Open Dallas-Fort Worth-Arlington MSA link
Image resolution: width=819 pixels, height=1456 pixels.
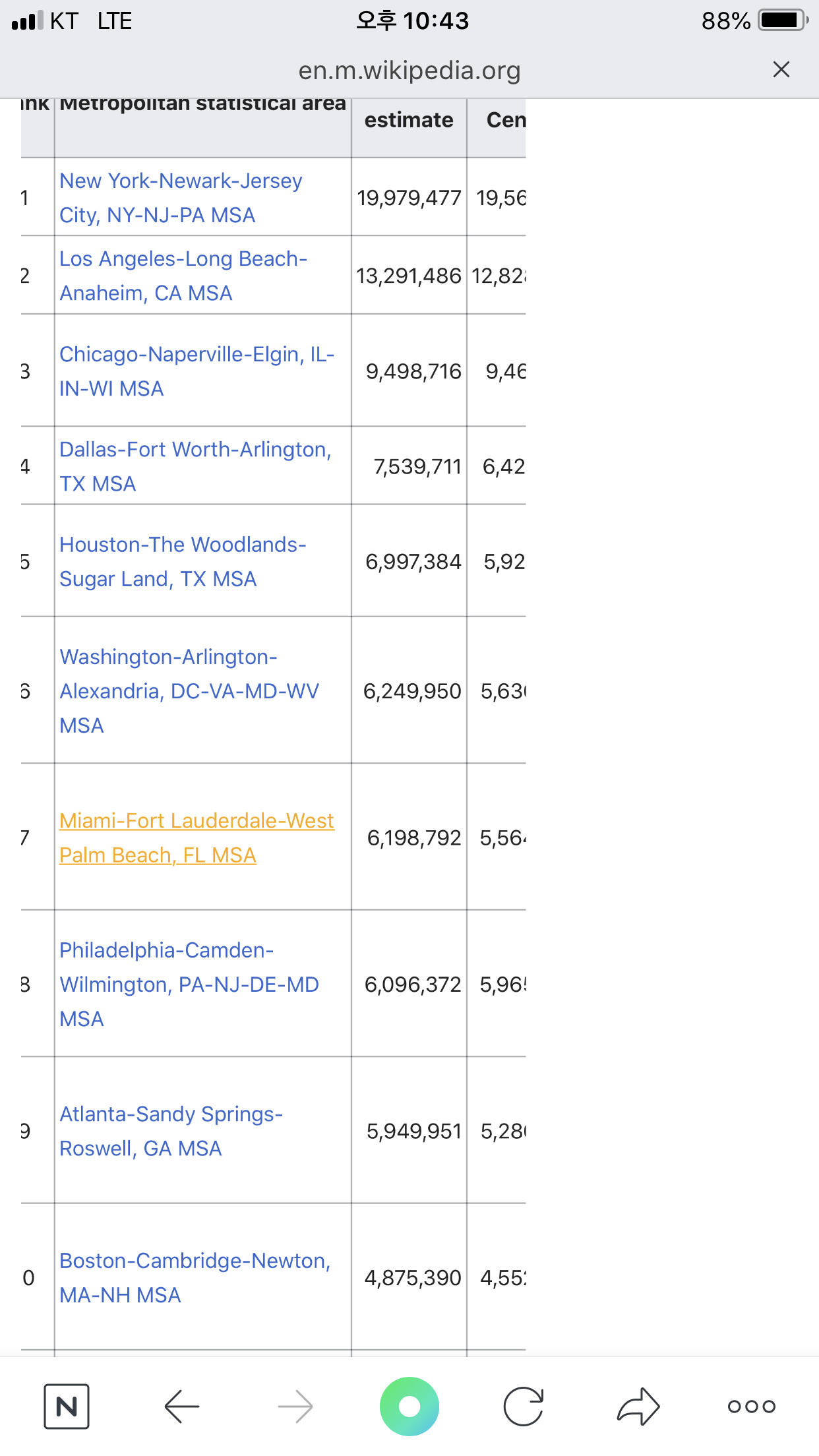195,466
